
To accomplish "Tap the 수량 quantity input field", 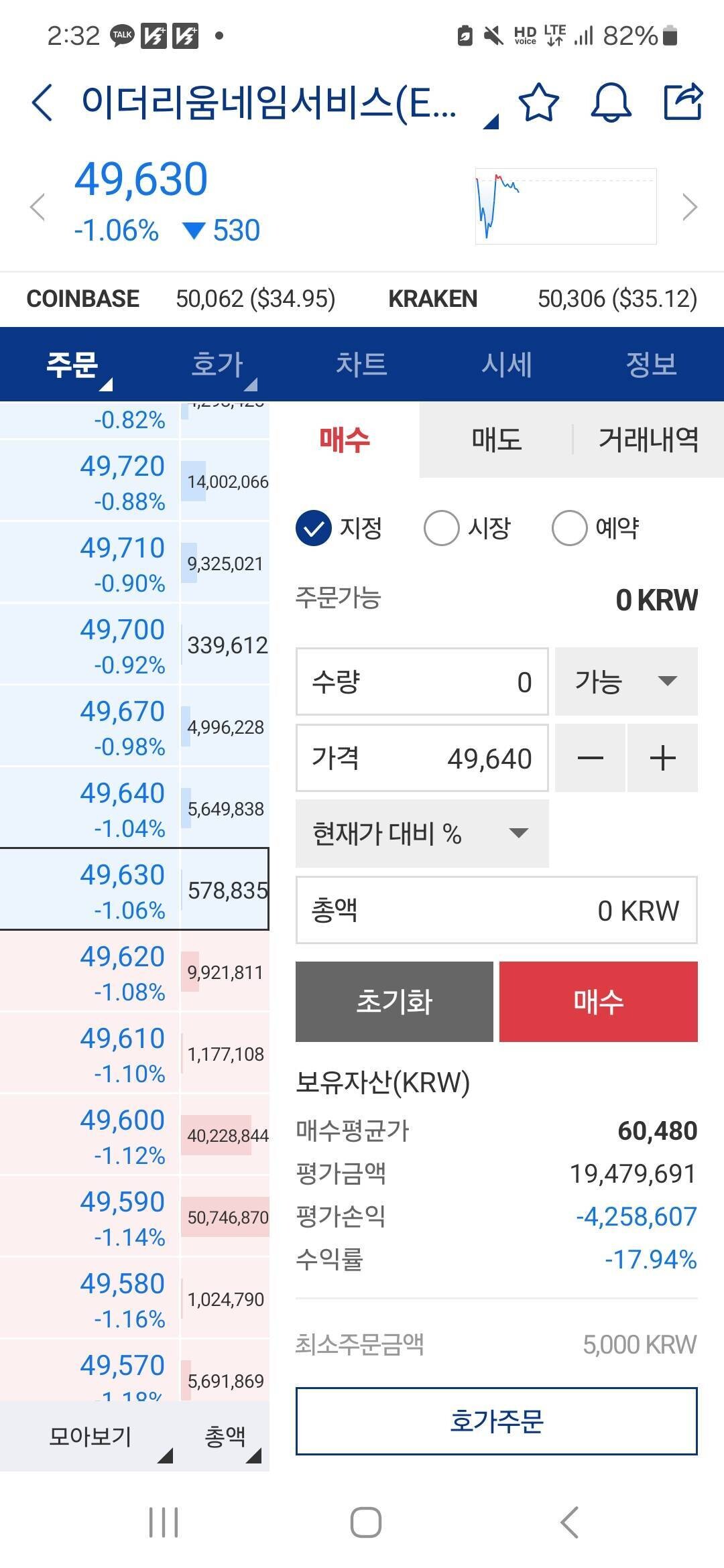I will pos(421,681).
